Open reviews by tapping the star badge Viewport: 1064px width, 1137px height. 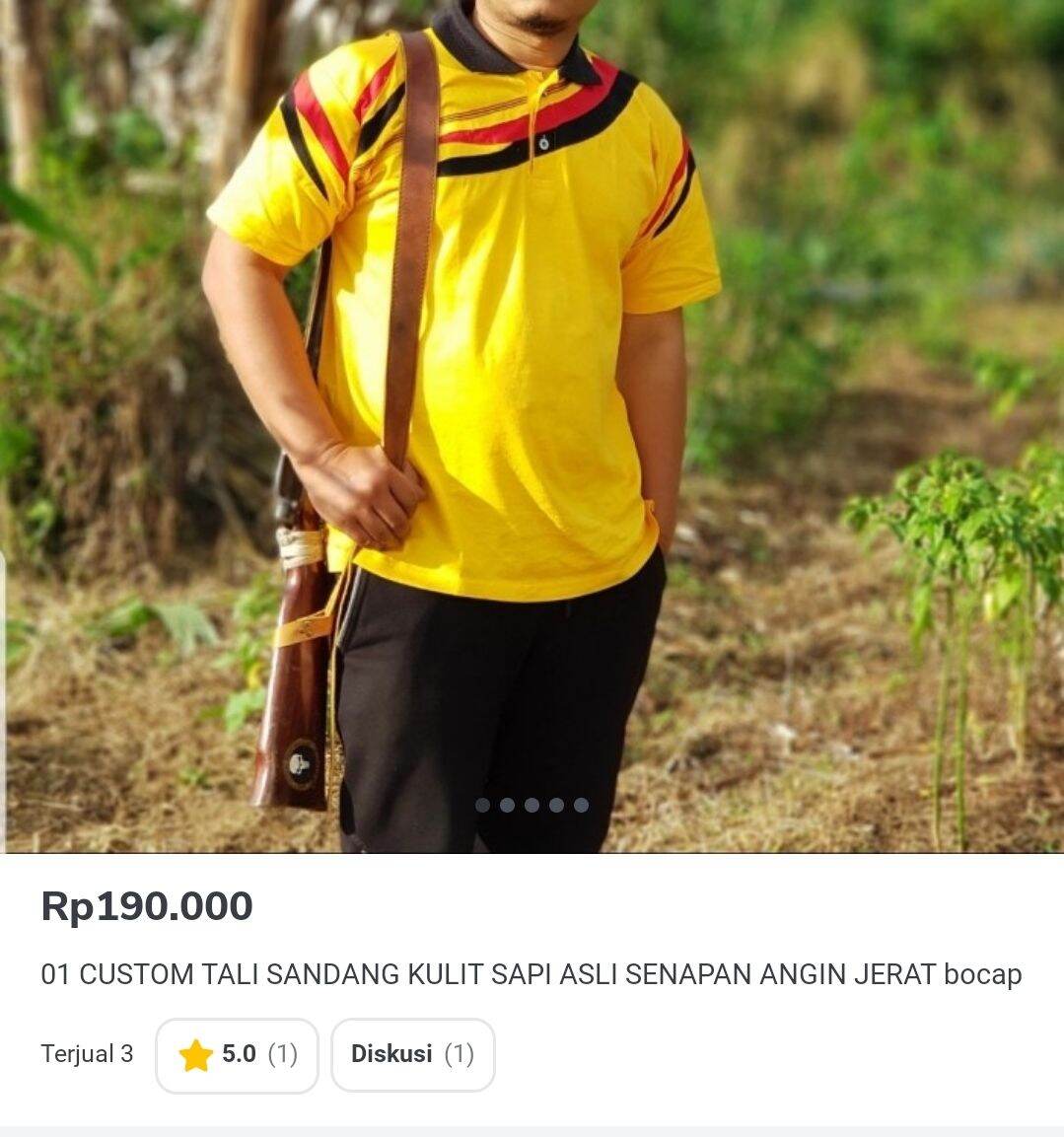coord(237,1054)
